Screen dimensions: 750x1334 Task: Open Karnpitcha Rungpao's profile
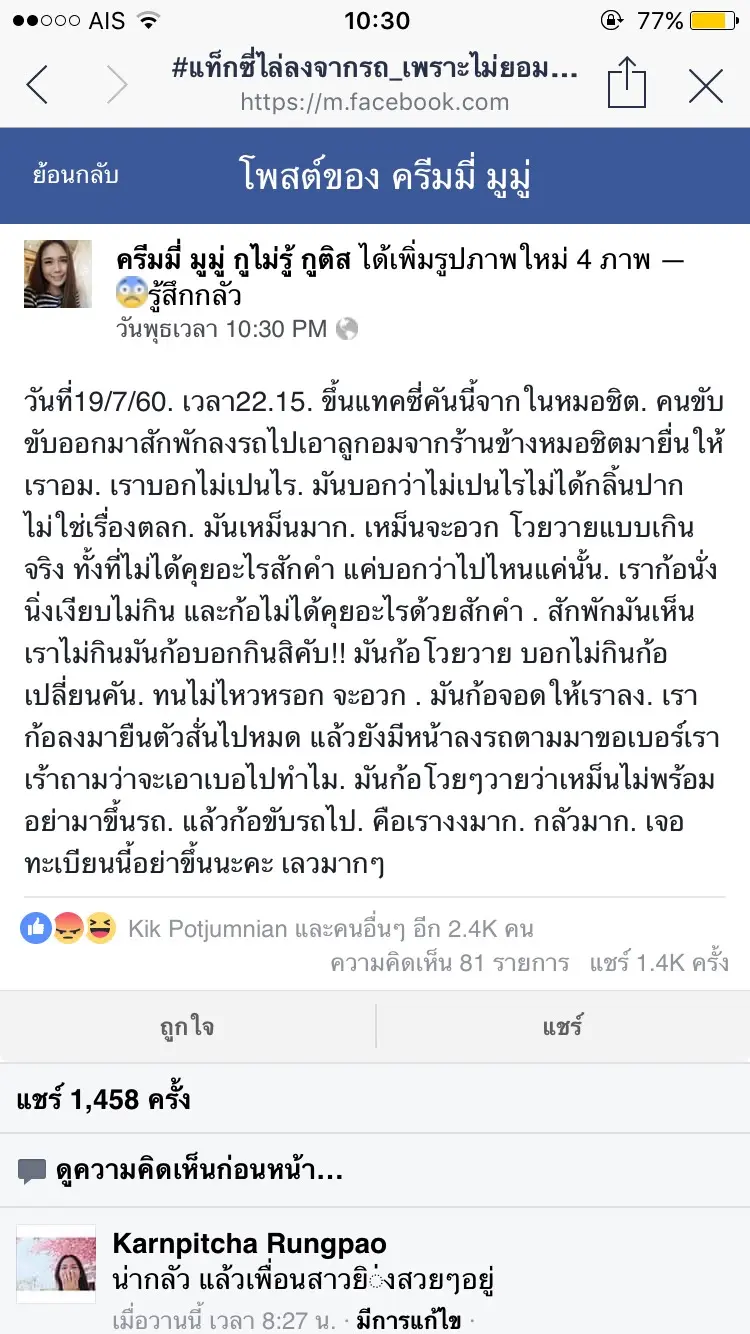coord(249,1245)
